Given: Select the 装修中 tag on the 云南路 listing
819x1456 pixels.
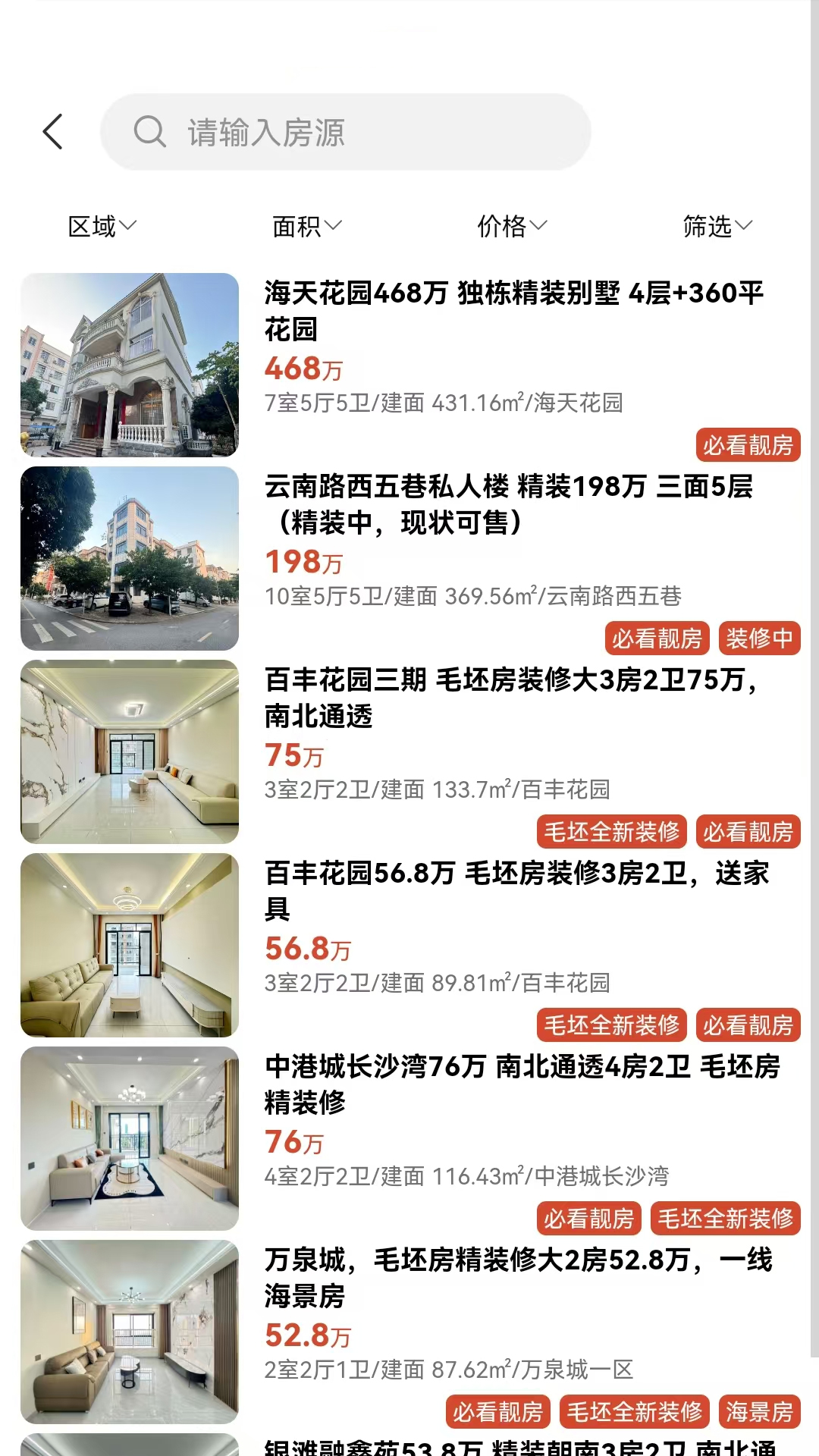Looking at the screenshot, I should coord(761,639).
